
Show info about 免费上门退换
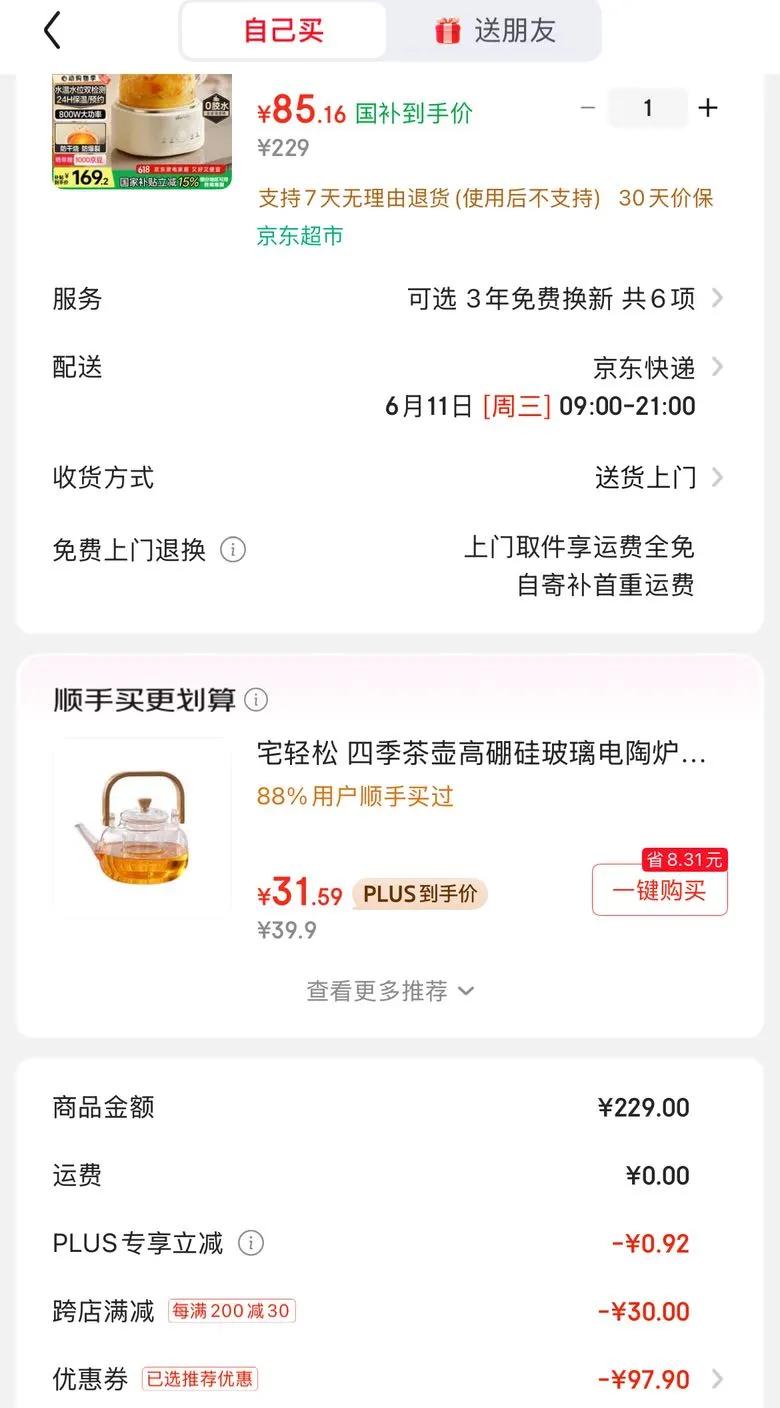pyautogui.click(x=233, y=549)
